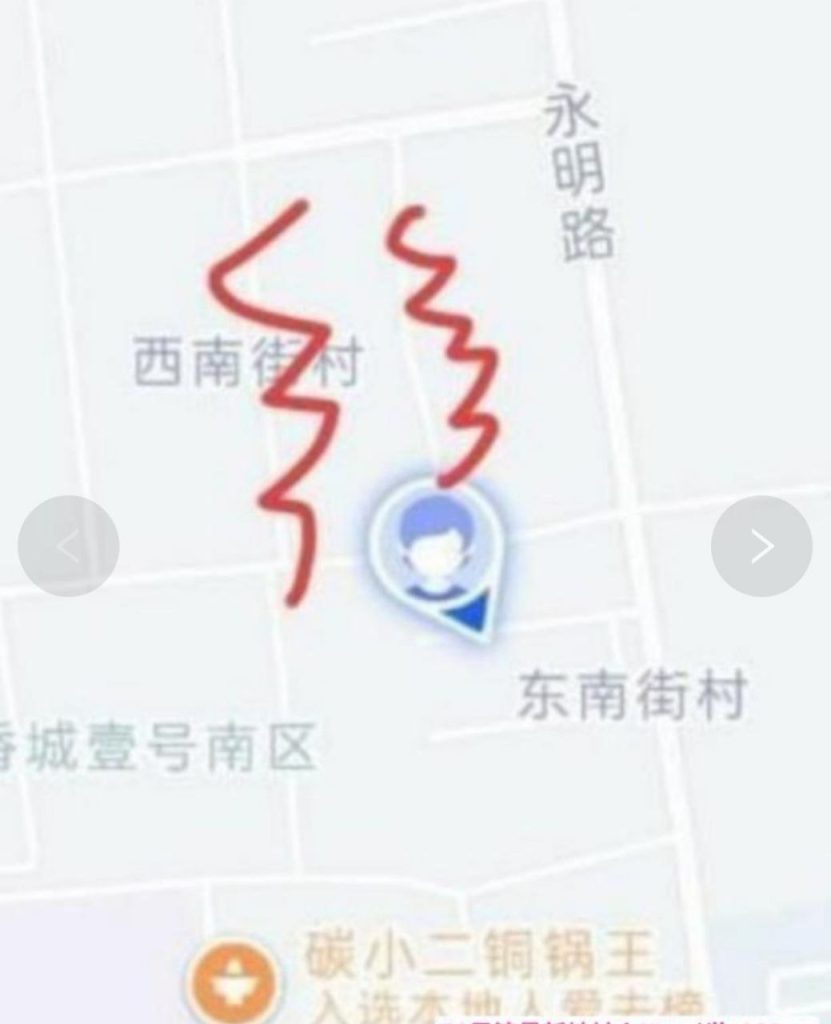This screenshot has width=831, height=1024.
Task: Open the 碳小二铜锅王 restaurant icon
Action: point(232,970)
